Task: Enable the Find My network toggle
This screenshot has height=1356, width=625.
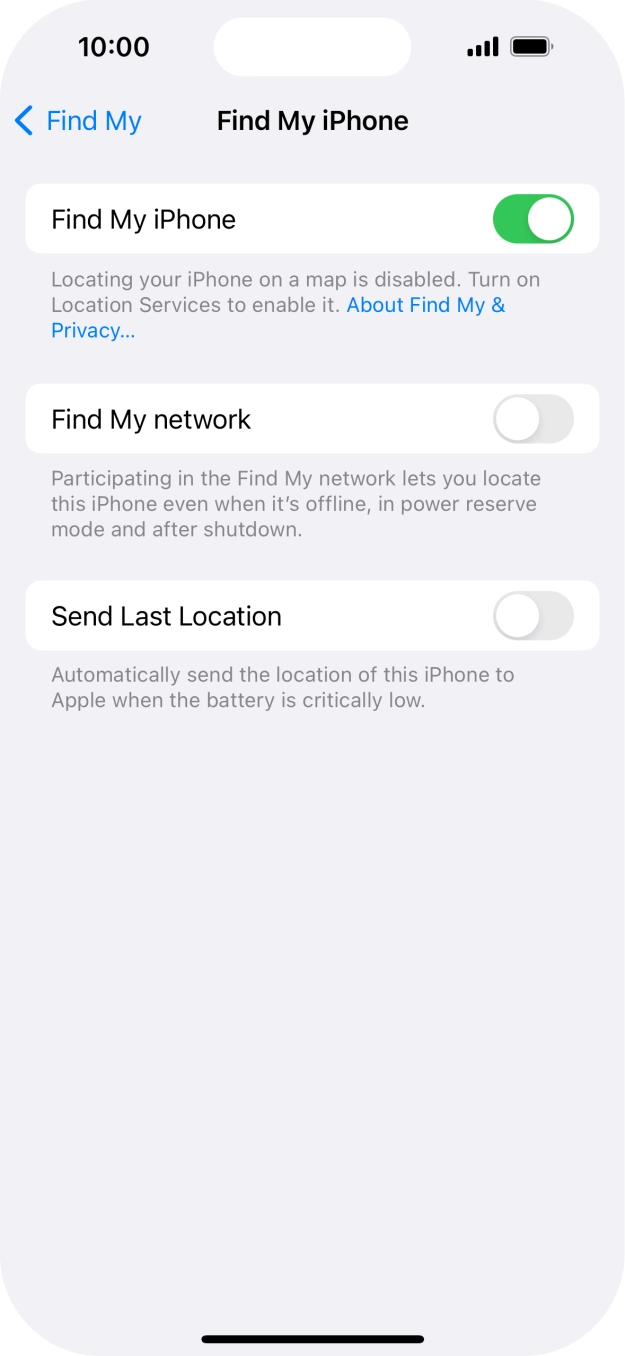Action: pos(533,419)
